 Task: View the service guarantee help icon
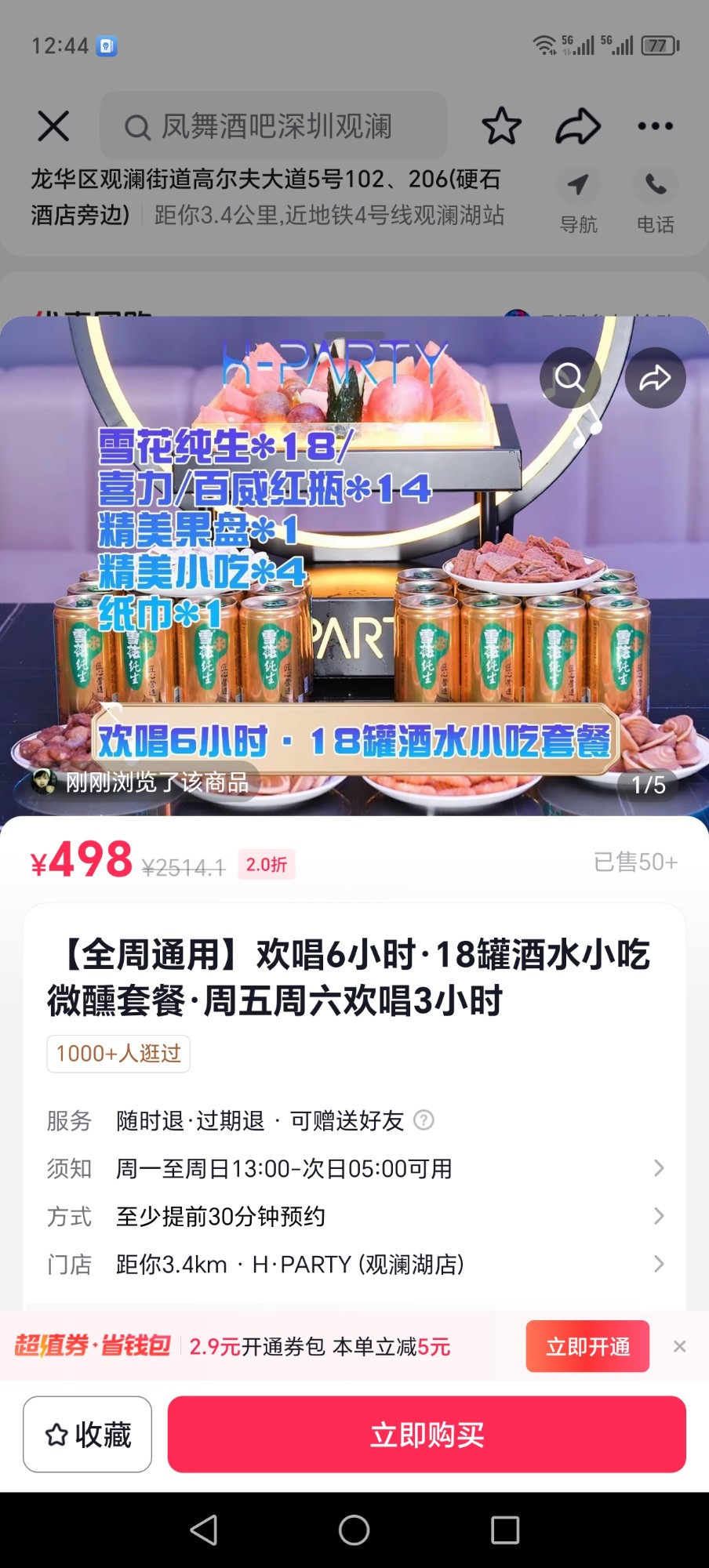pyautogui.click(x=424, y=1120)
